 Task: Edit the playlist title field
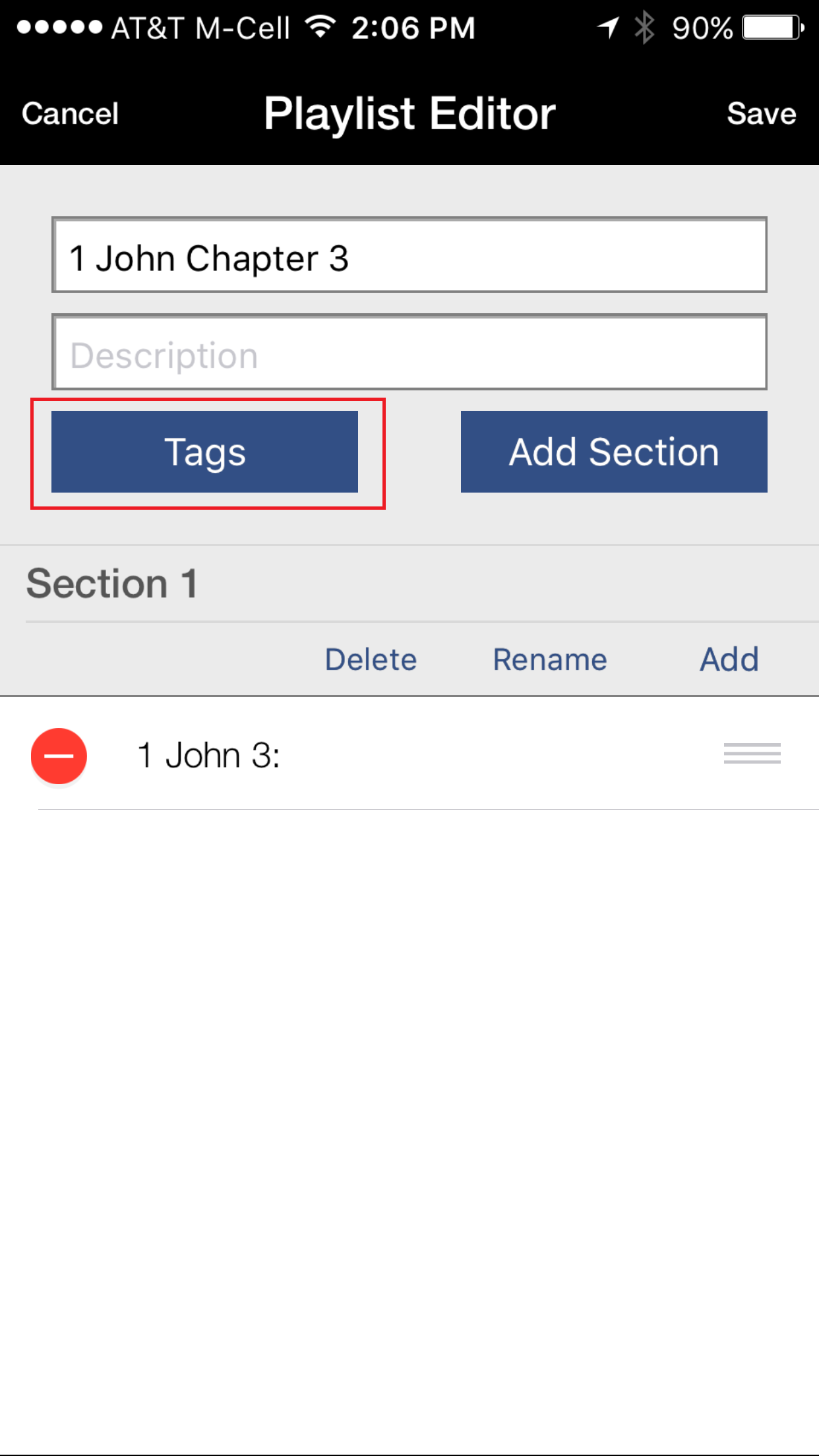coord(409,255)
